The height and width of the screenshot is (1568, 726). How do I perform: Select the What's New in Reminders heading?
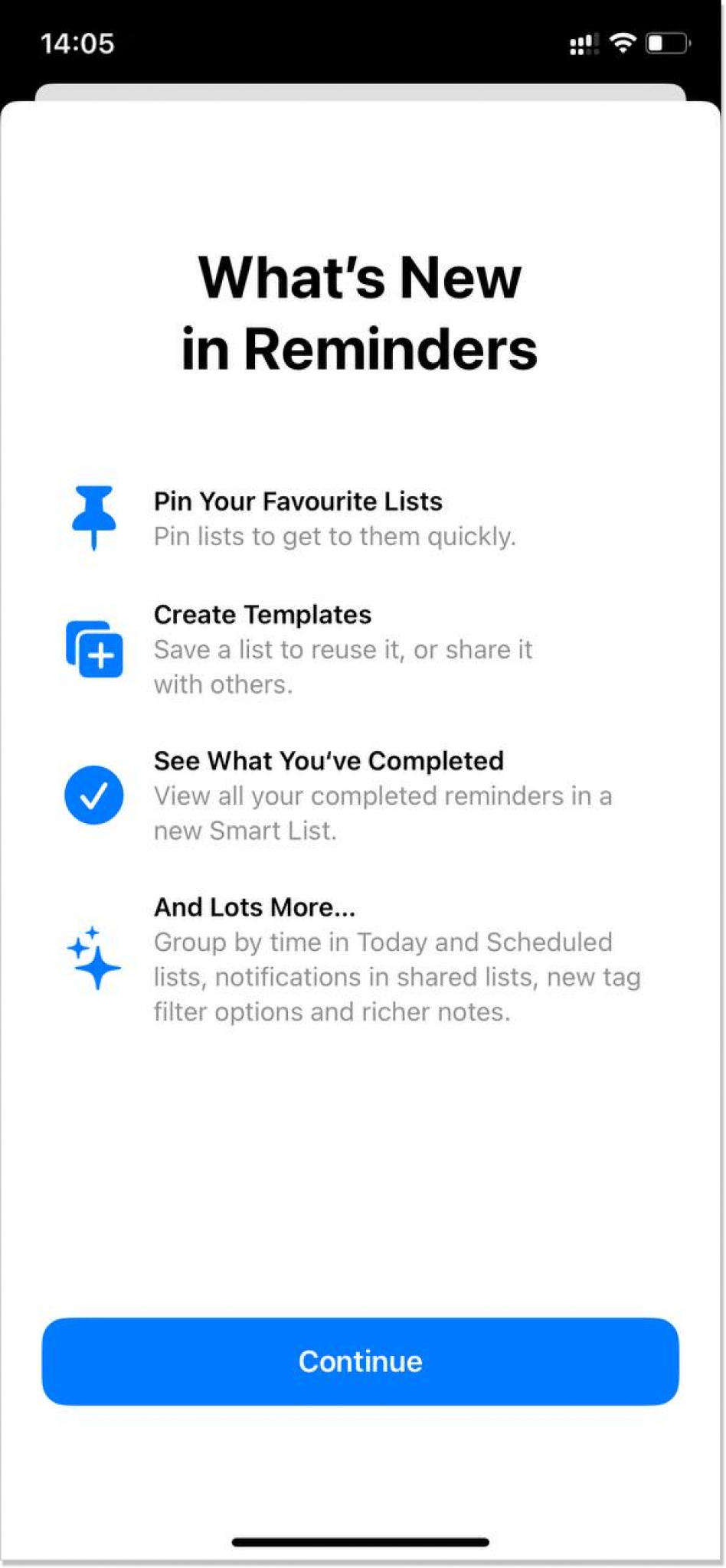coord(360,314)
